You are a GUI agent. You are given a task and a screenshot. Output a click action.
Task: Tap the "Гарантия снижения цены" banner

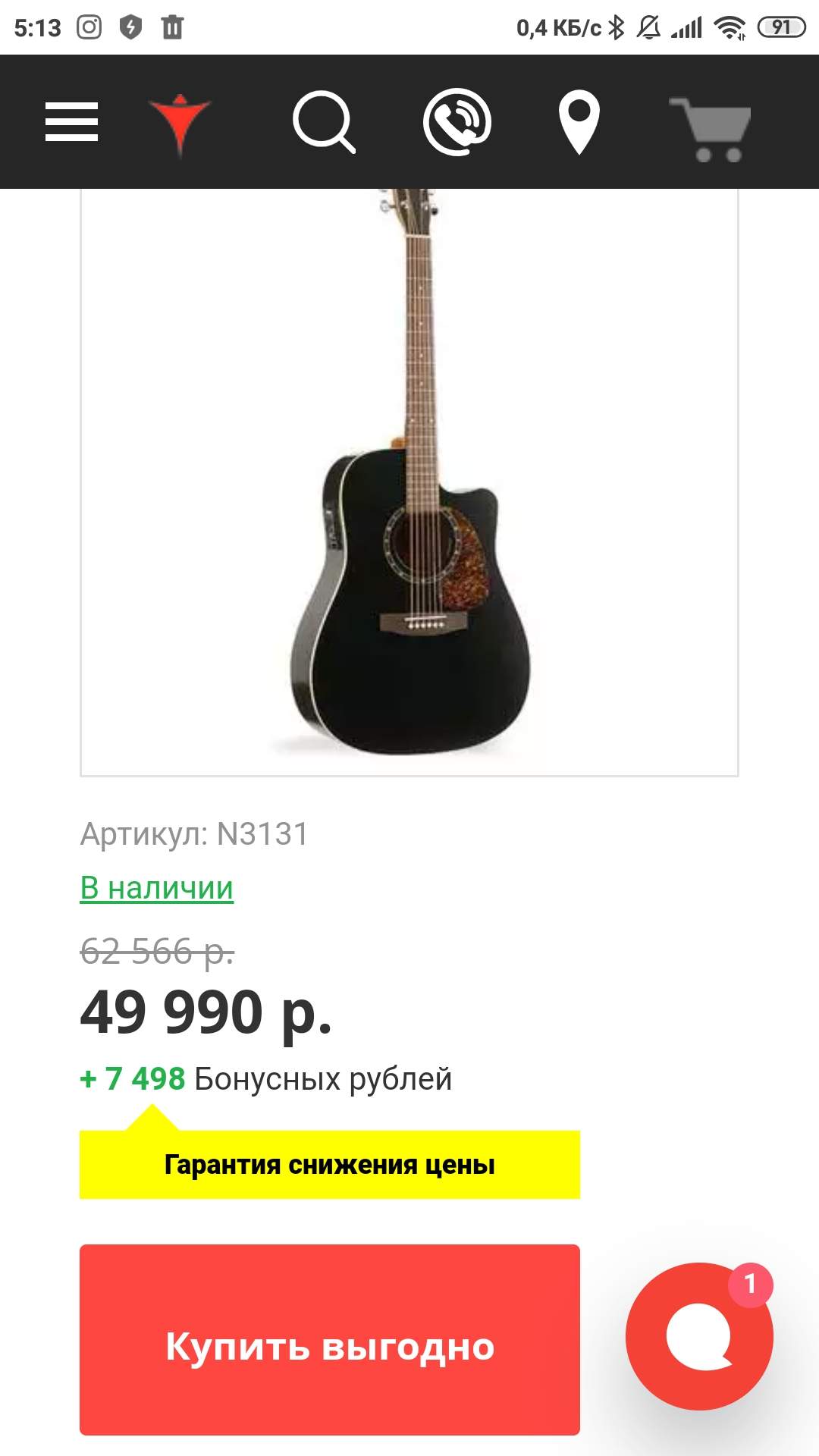[x=329, y=1164]
